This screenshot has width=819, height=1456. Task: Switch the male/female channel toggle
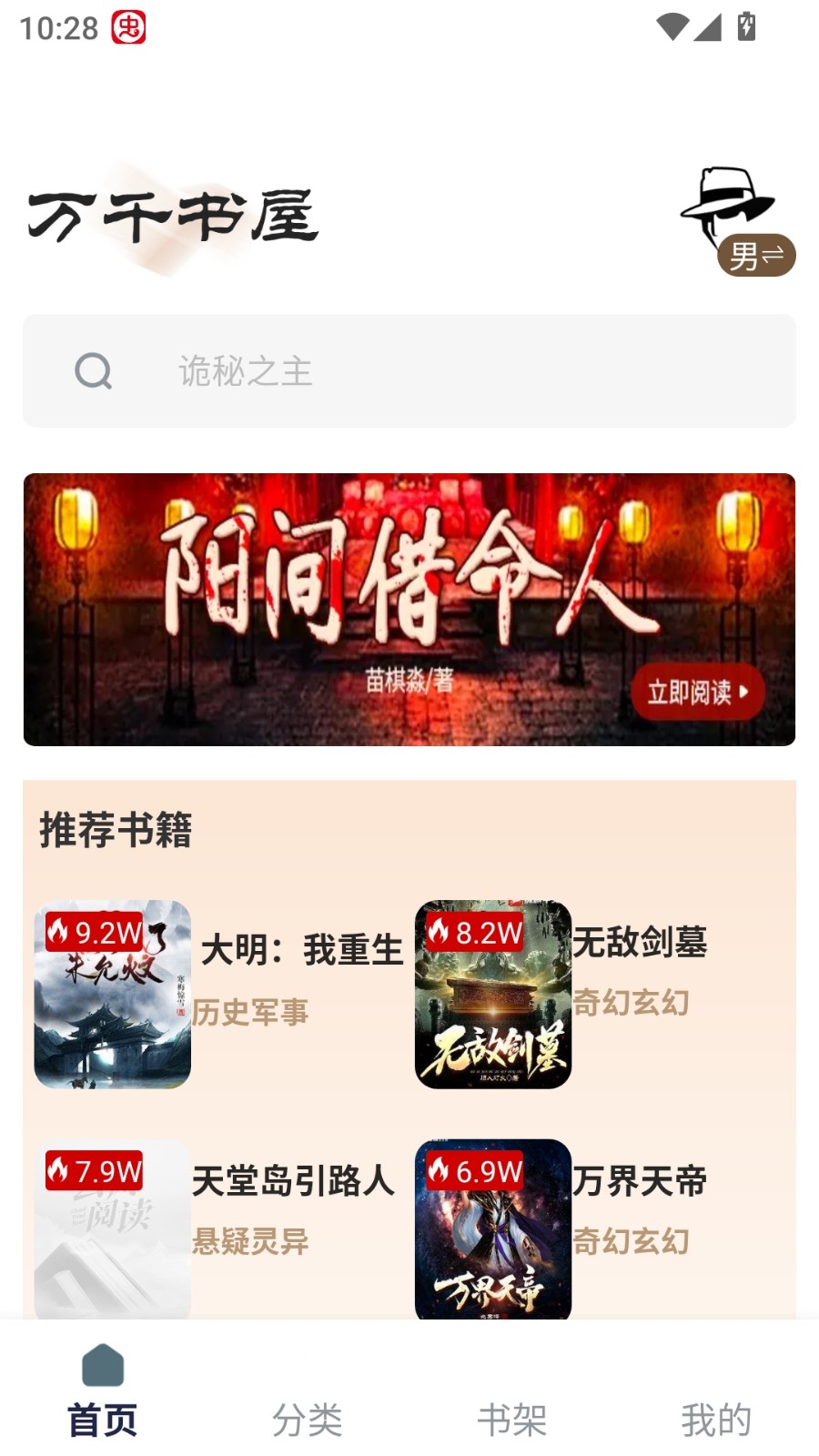[755, 256]
